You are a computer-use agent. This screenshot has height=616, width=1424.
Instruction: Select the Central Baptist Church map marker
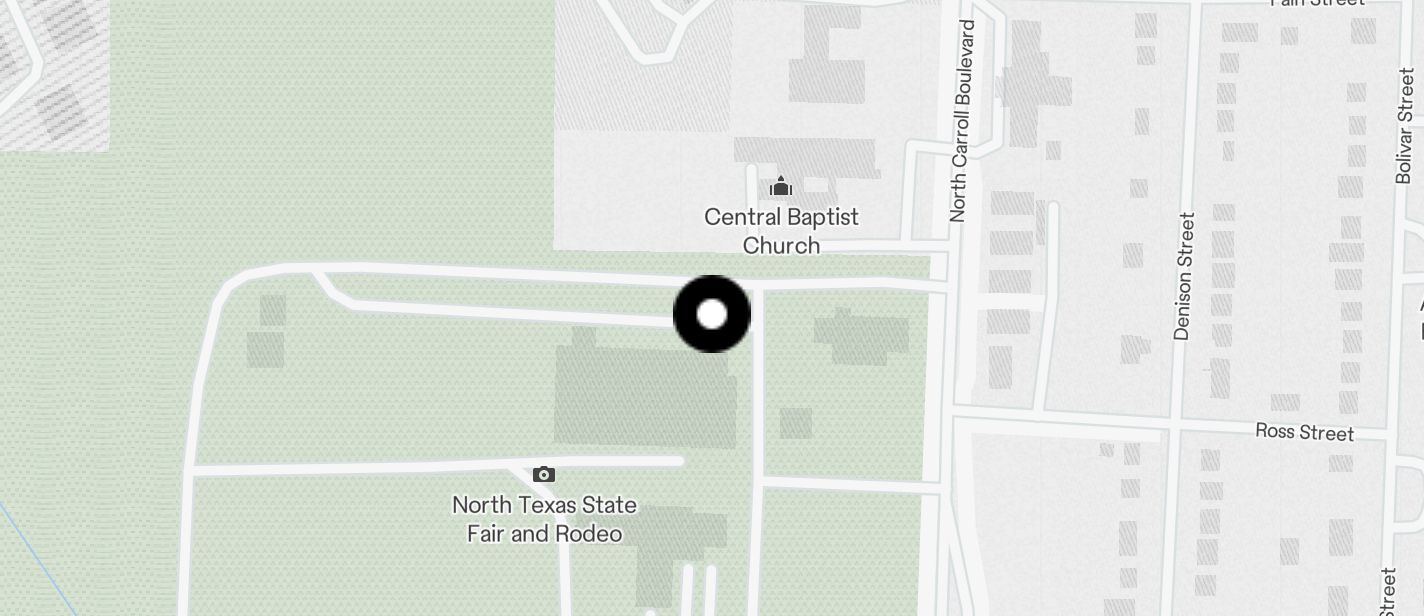pos(781,187)
